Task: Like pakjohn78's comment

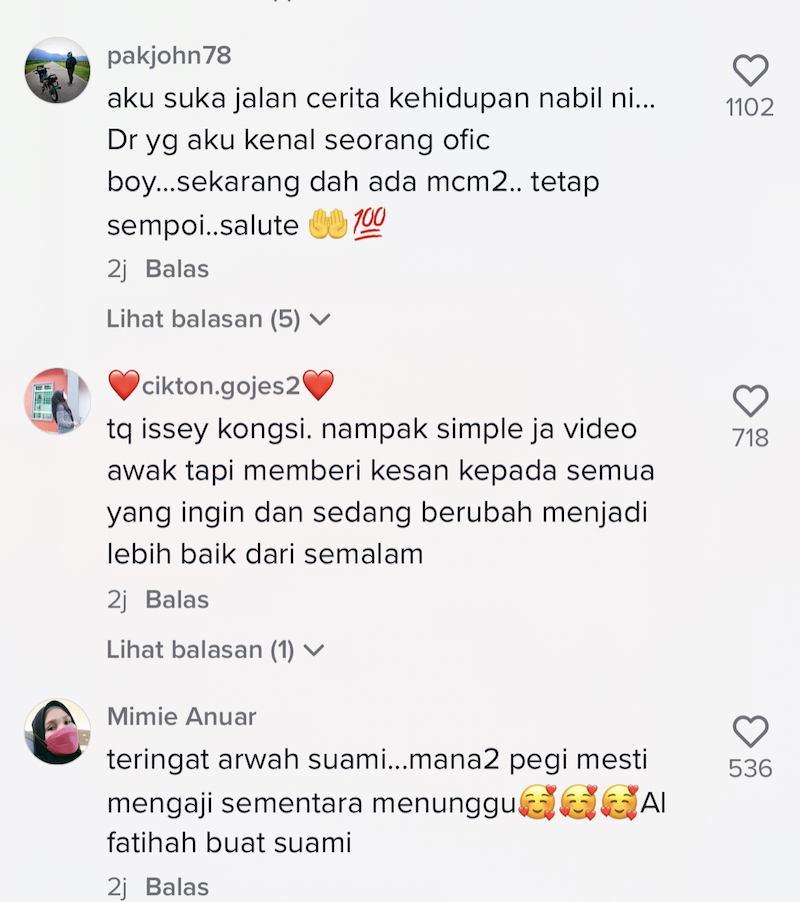Action: click(x=750, y=71)
